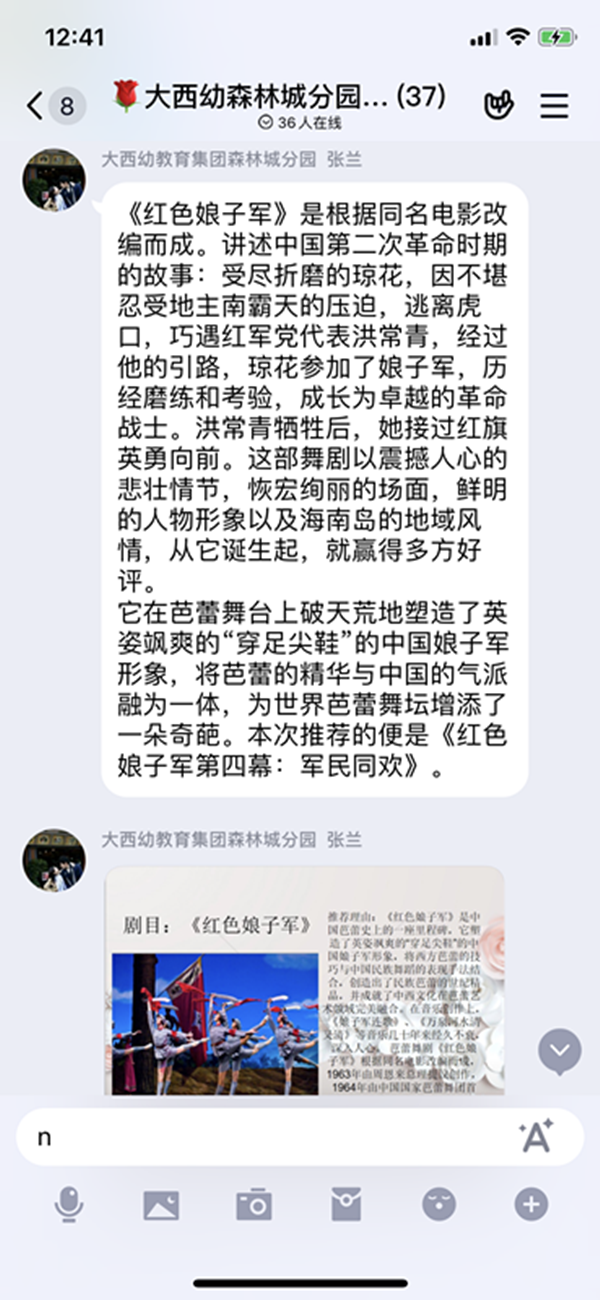Expand more options with plus button
Screen dimensions: 600x1300
point(531,1205)
